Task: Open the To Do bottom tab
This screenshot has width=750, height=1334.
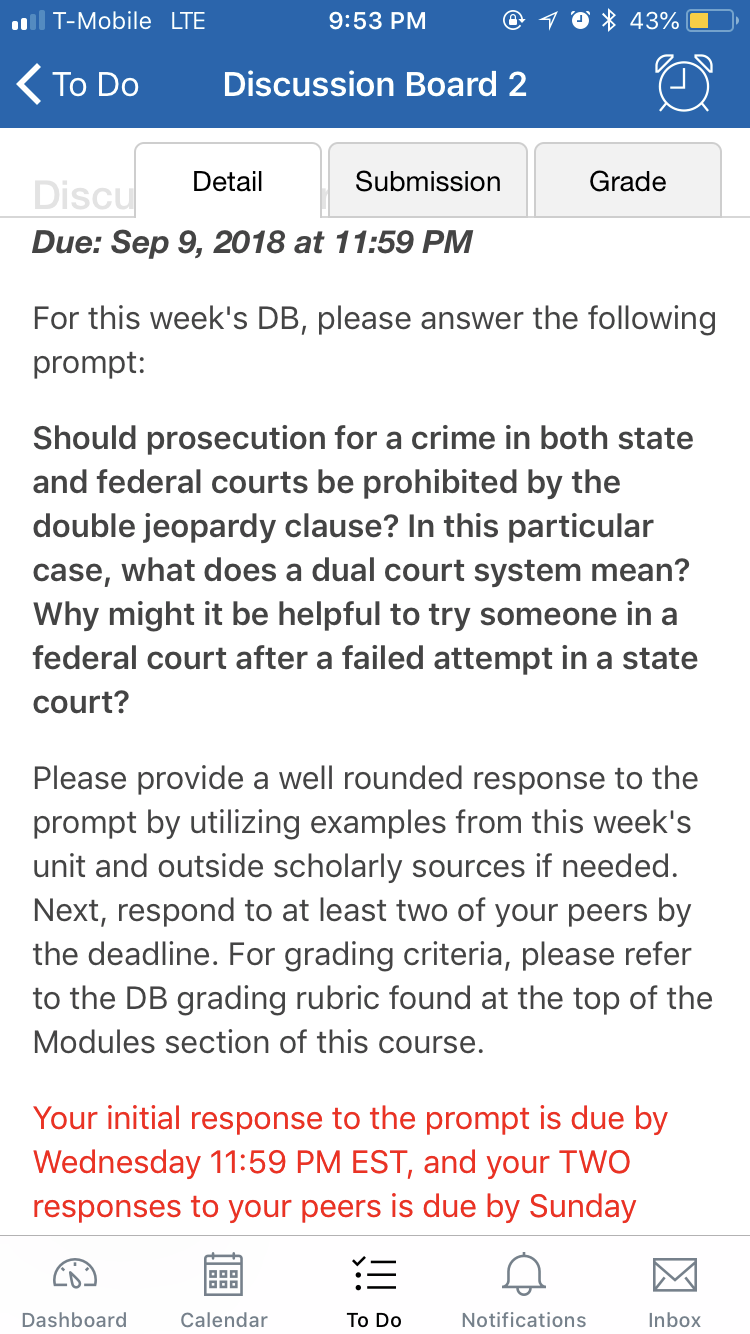Action: (375, 1291)
